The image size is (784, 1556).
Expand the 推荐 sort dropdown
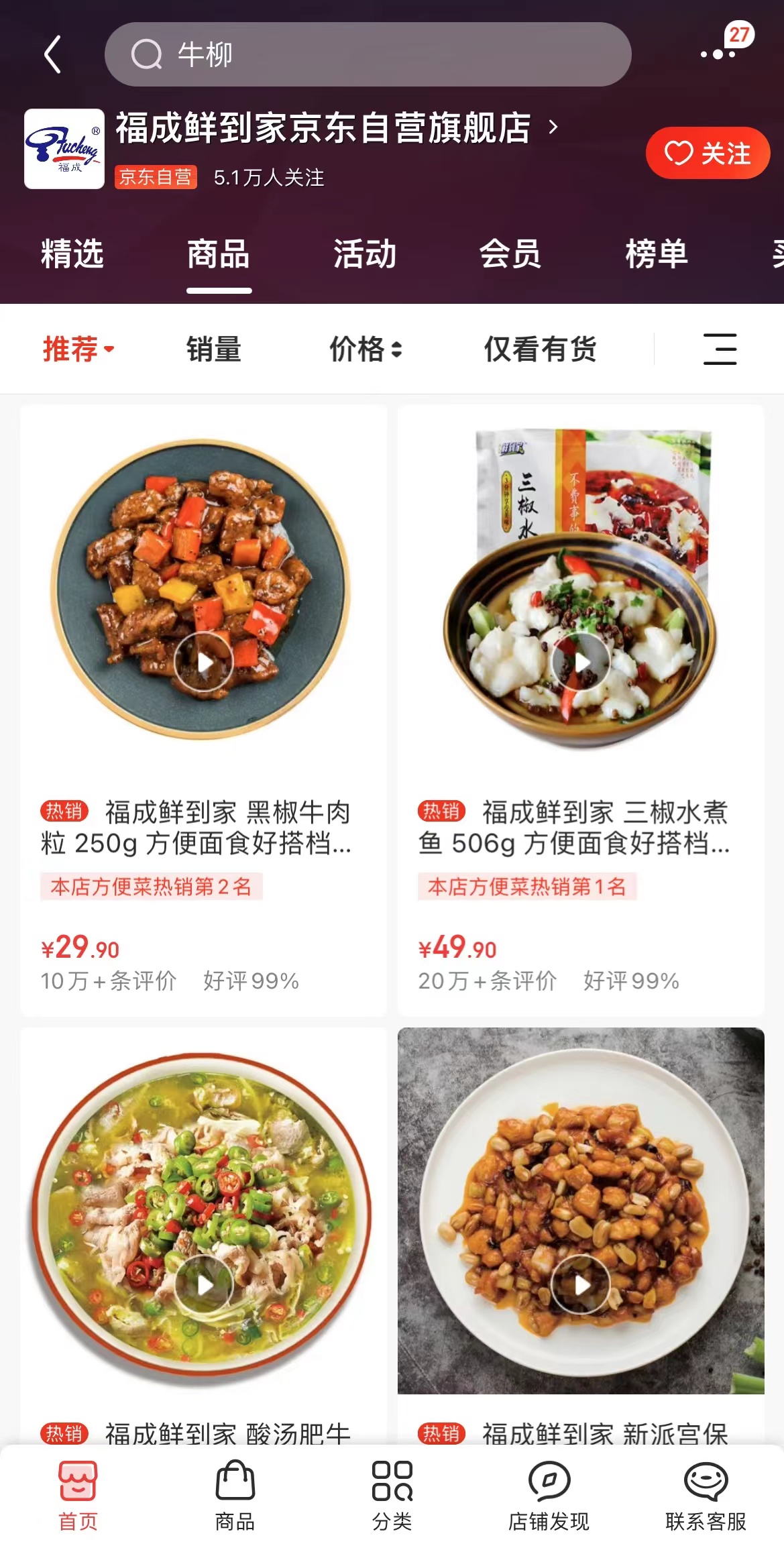78,349
